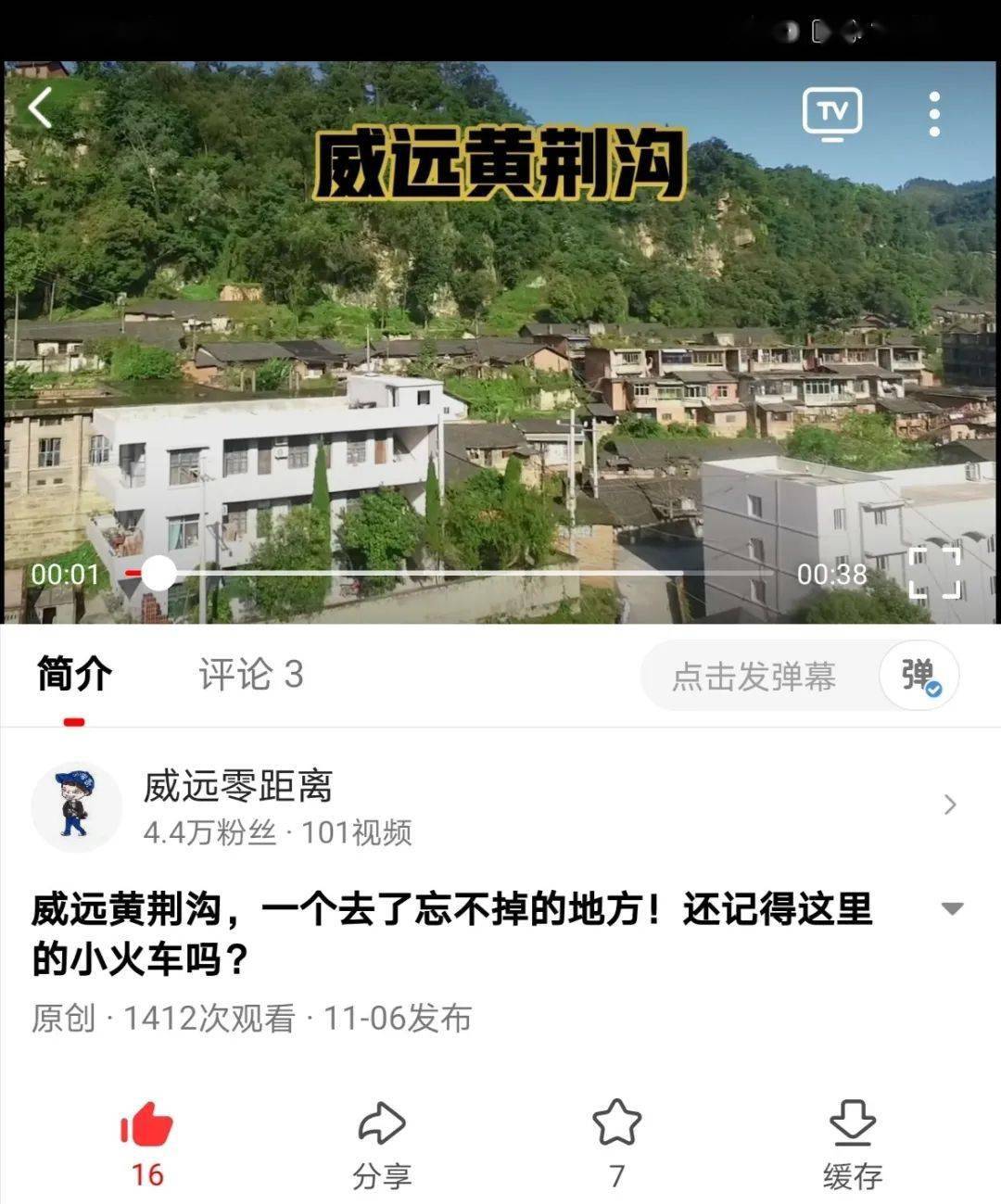1001x1204 pixels.
Task: Tap the video progress slider knob
Action: click(158, 573)
